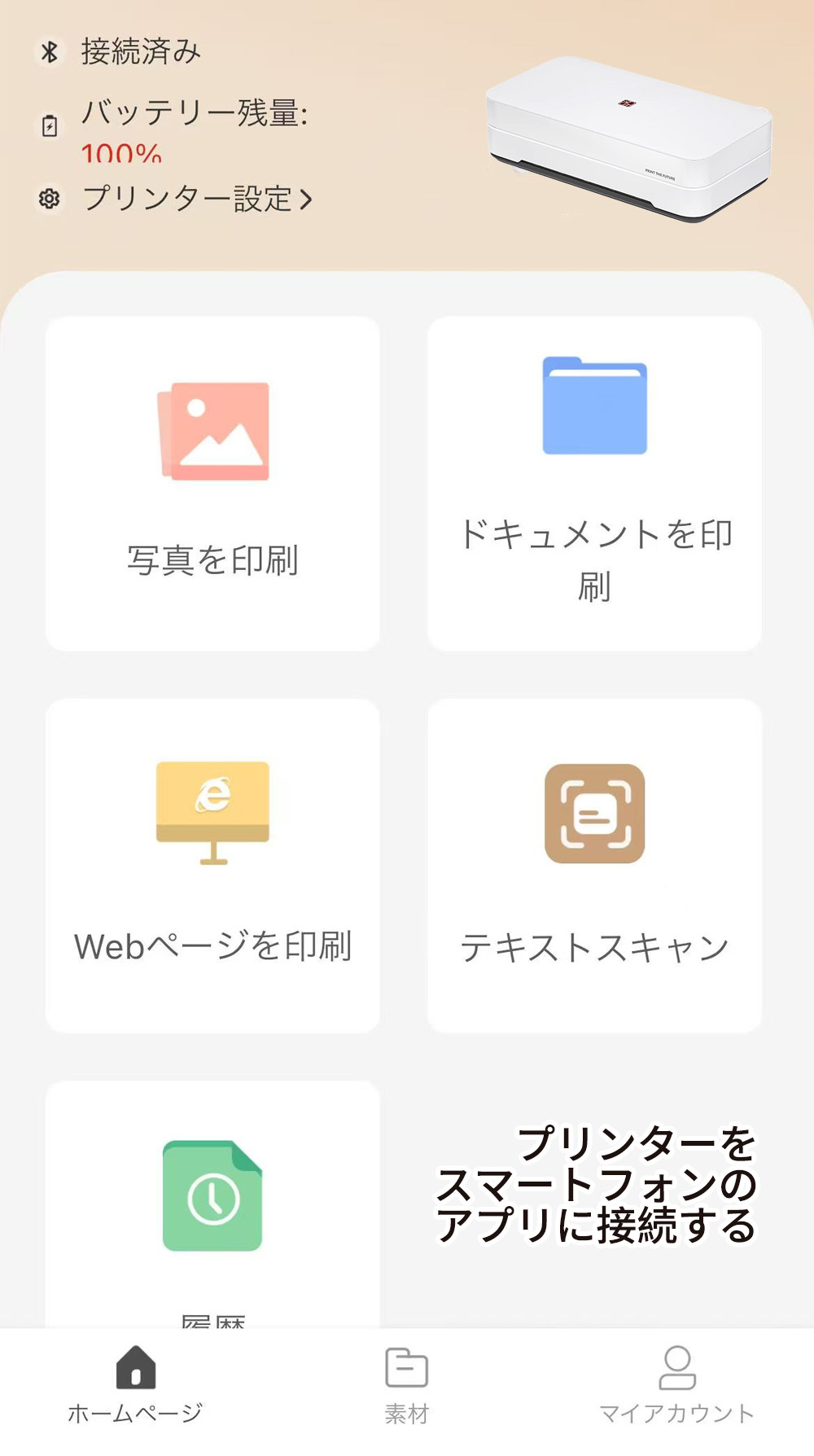This screenshot has width=814, height=1456.
Task: Open the history card with clock icon
Action: click(212, 1205)
